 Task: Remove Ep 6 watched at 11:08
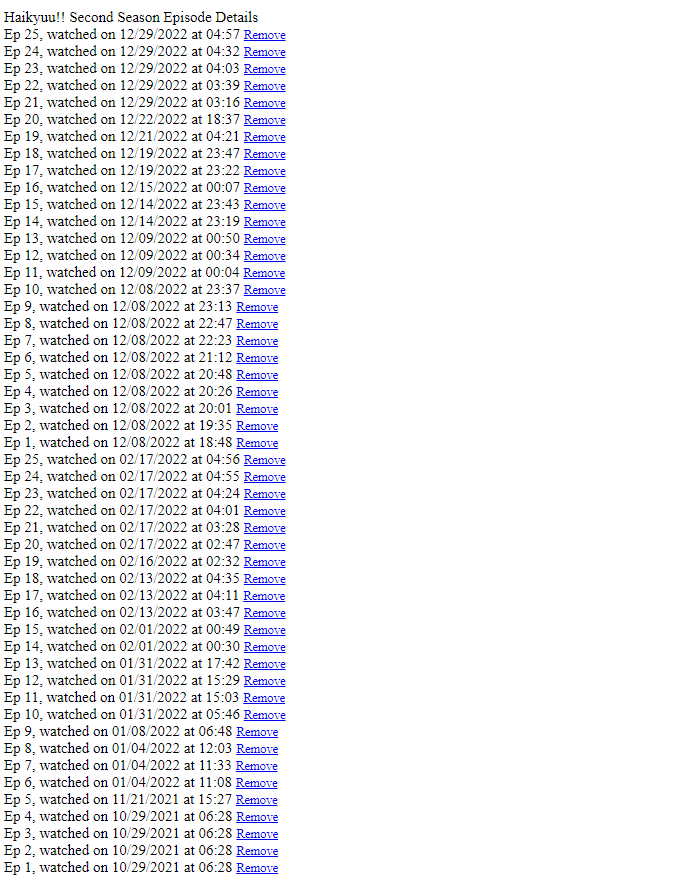(257, 783)
